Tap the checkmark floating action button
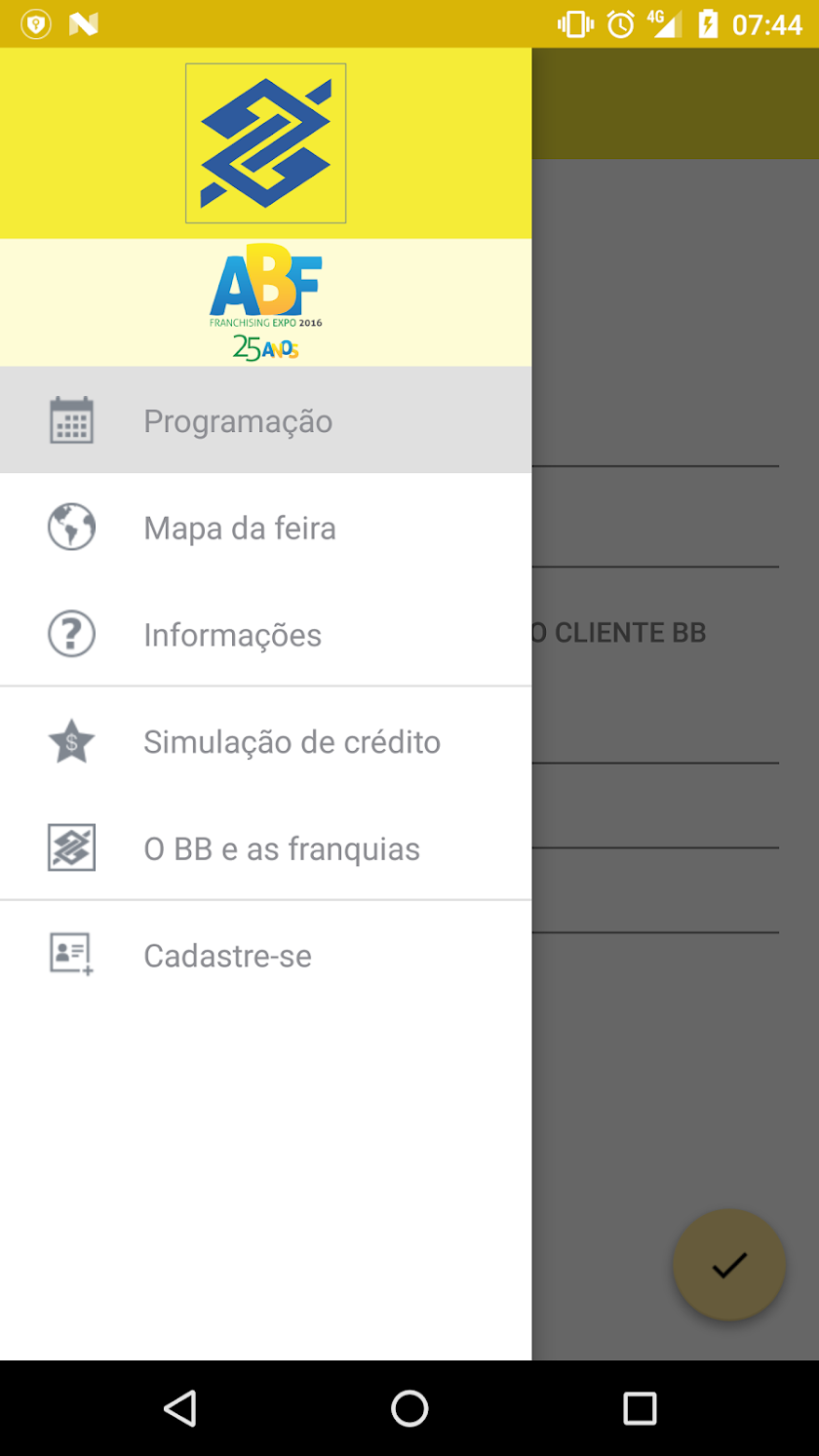 point(728,1265)
